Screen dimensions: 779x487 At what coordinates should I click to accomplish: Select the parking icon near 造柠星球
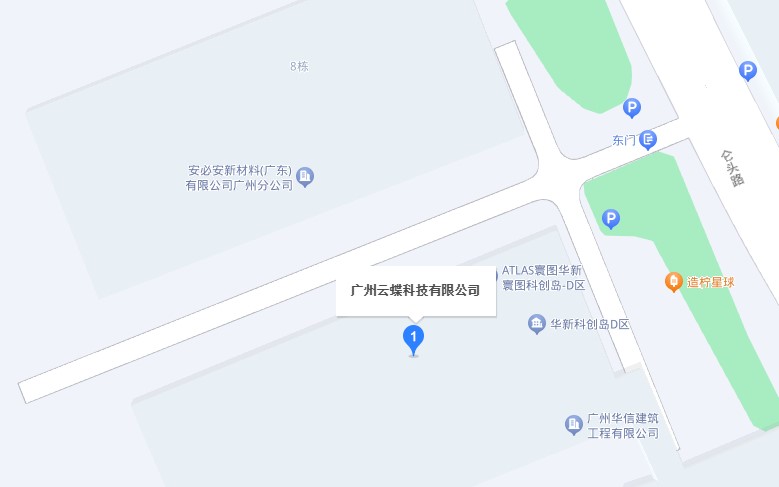[610, 218]
